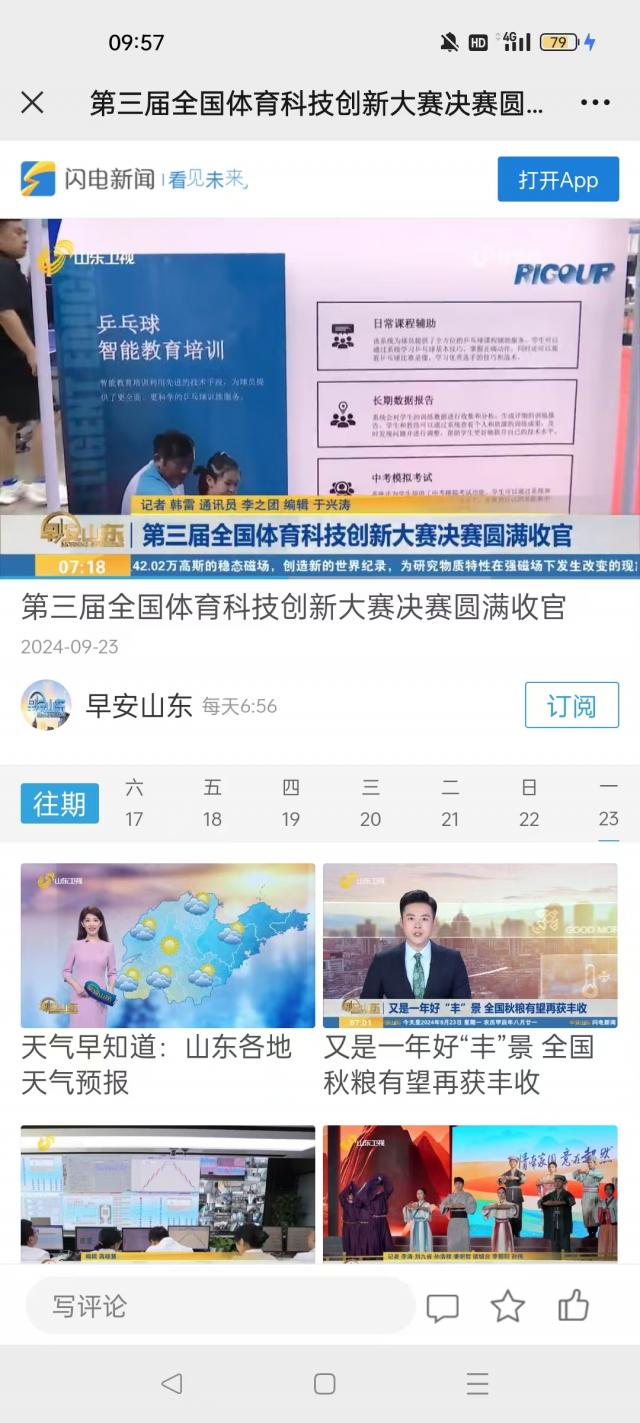Select date 22 Sunday
The image size is (640, 1423).
tap(529, 803)
